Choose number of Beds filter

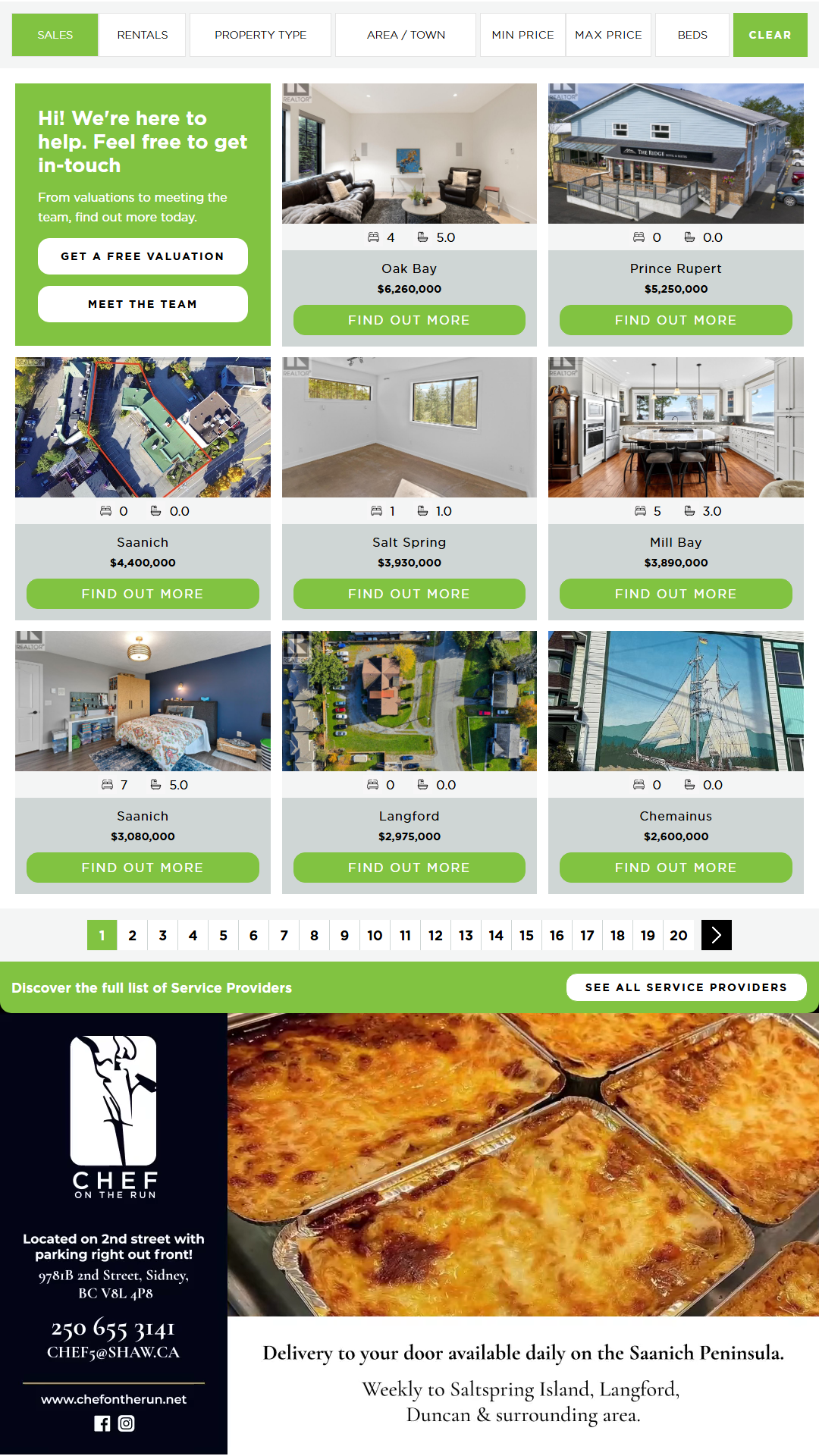coord(692,35)
